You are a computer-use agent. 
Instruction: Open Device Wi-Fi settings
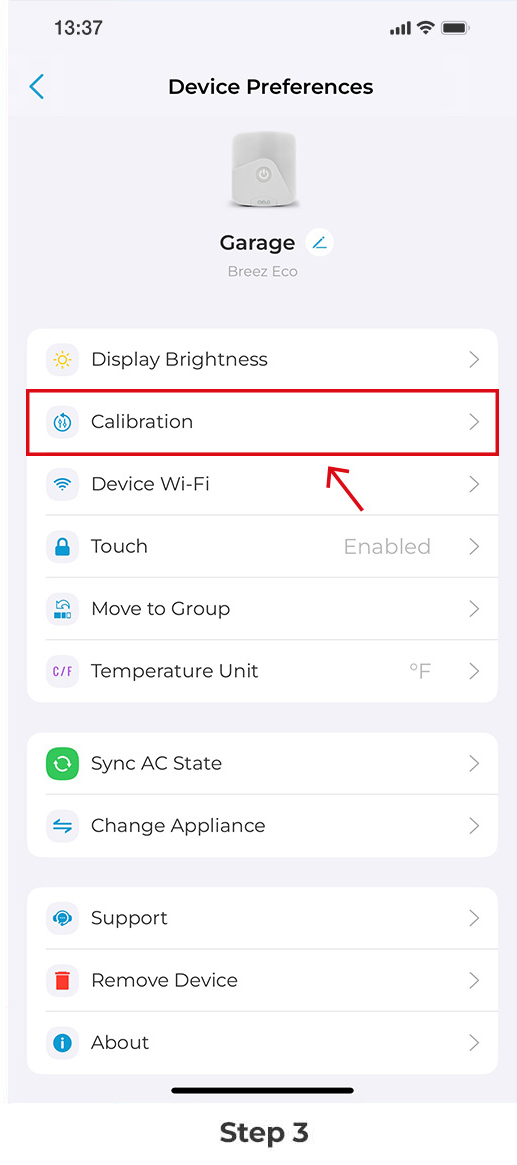[x=262, y=484]
